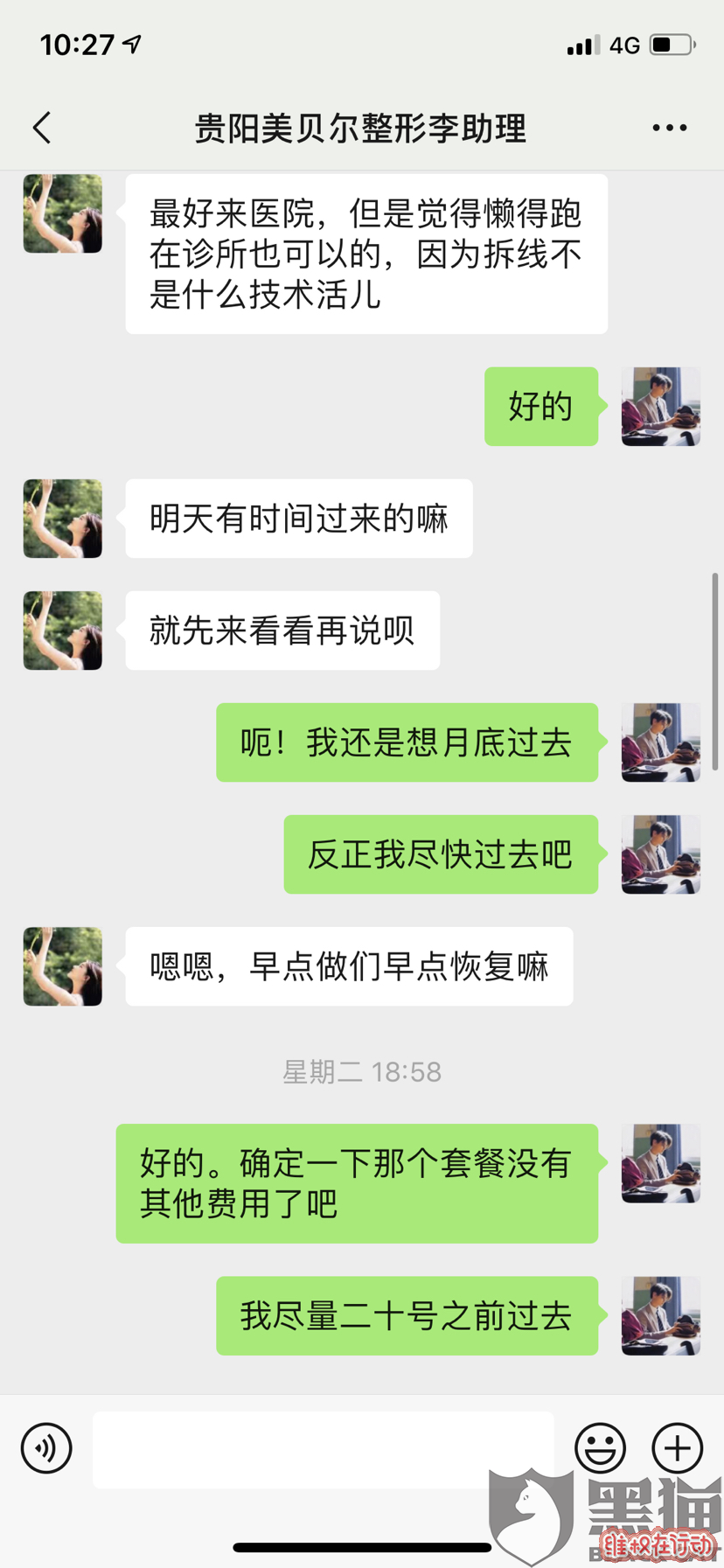This screenshot has height=1568, width=724.
Task: Open the emoji sticker panel
Action: pos(600,1448)
